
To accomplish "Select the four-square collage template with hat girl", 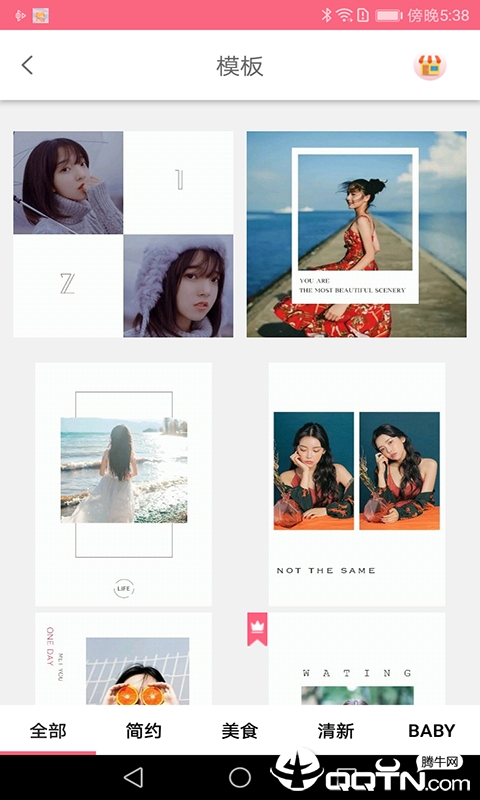I will point(123,234).
